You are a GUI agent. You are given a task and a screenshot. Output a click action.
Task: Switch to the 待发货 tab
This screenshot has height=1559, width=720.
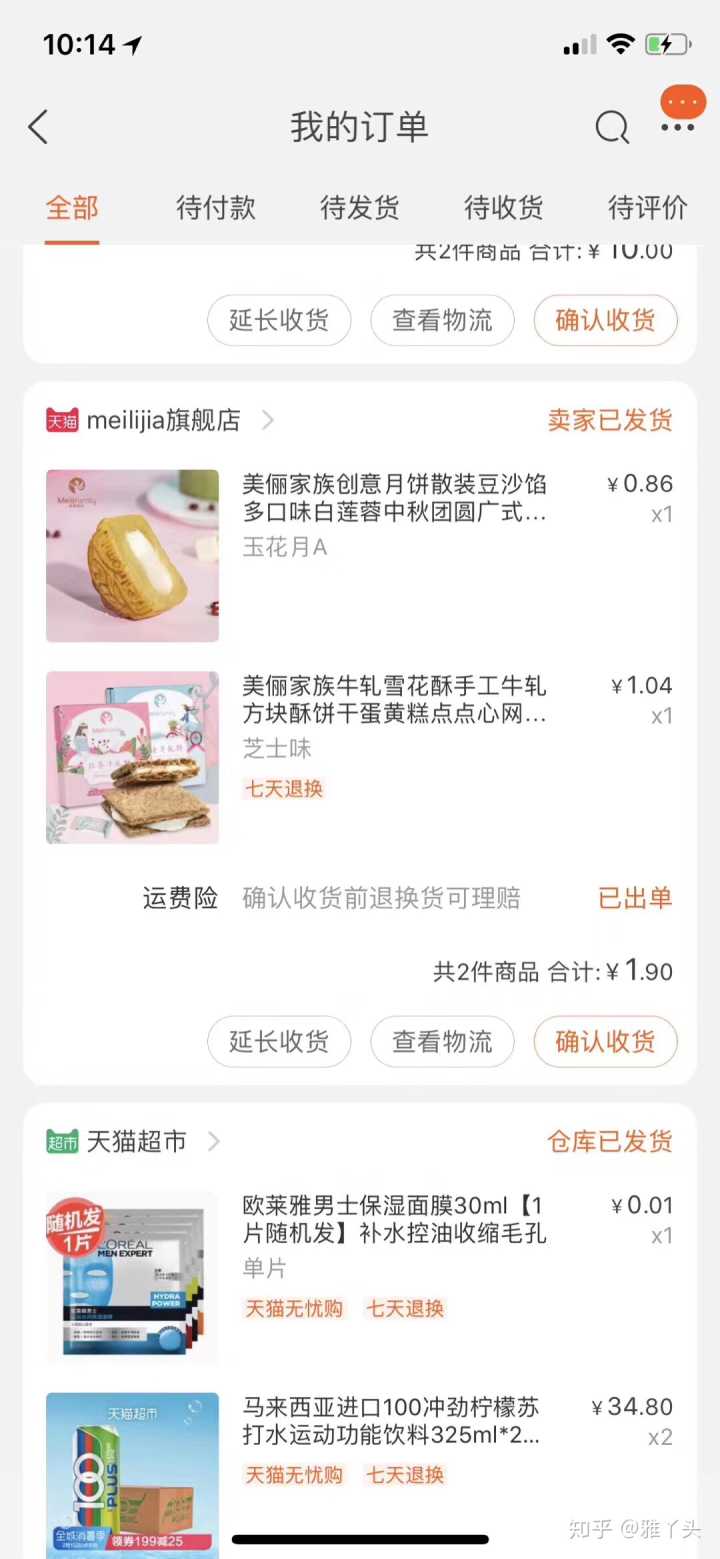click(x=360, y=208)
